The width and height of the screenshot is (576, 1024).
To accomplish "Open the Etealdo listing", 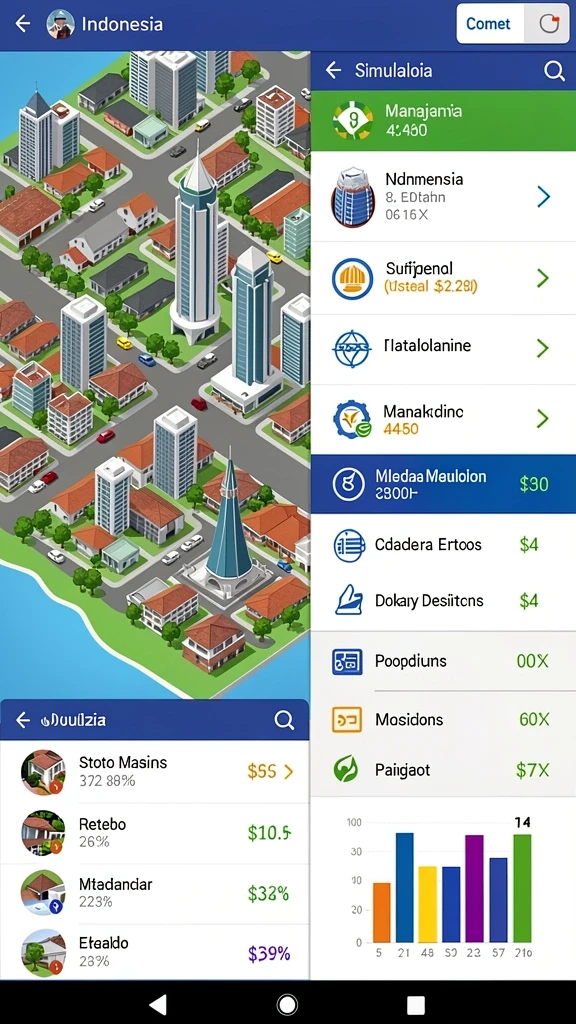I will tap(154, 952).
